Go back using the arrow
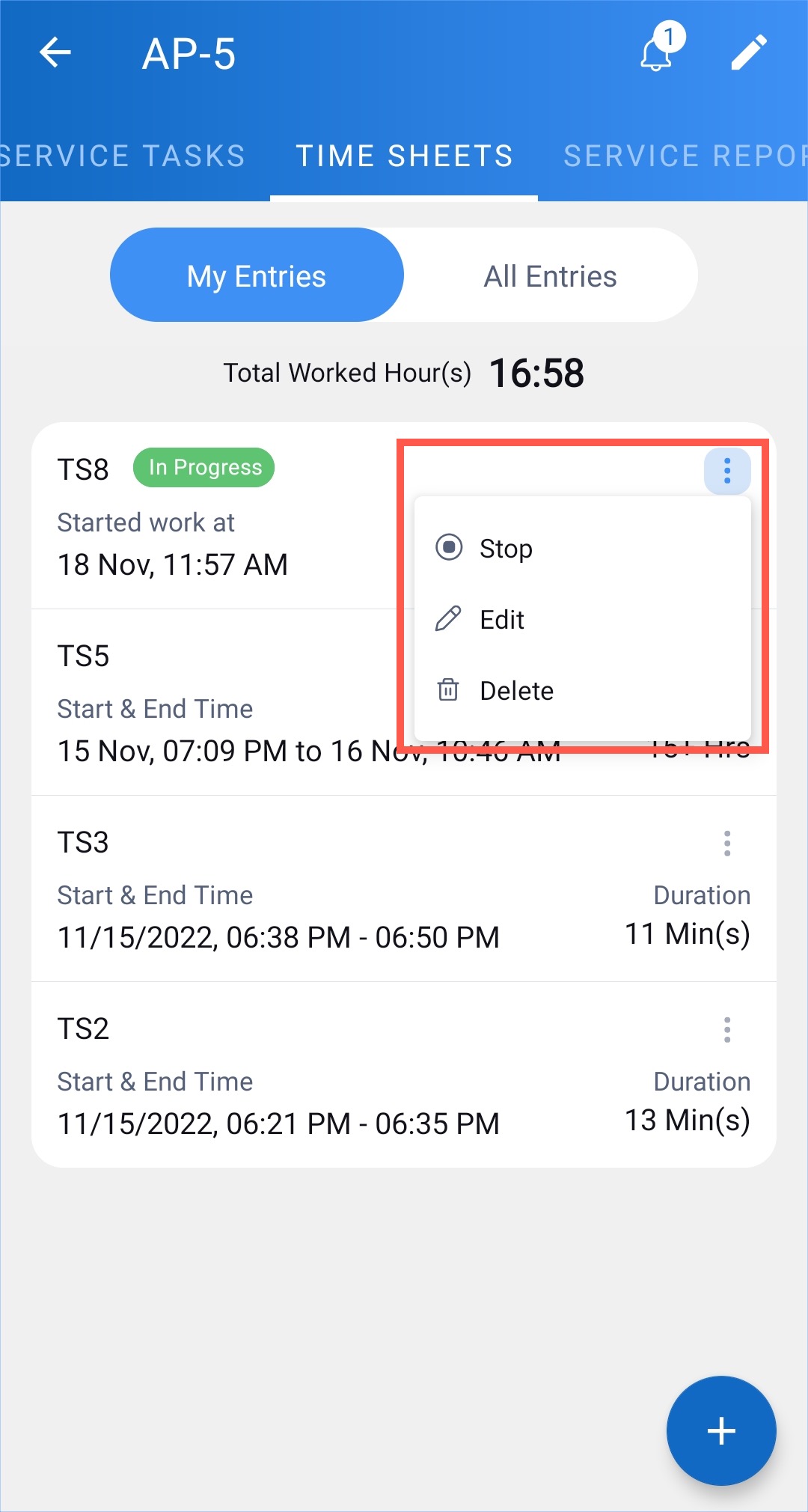Image resolution: width=808 pixels, height=1512 pixels. tap(55, 53)
